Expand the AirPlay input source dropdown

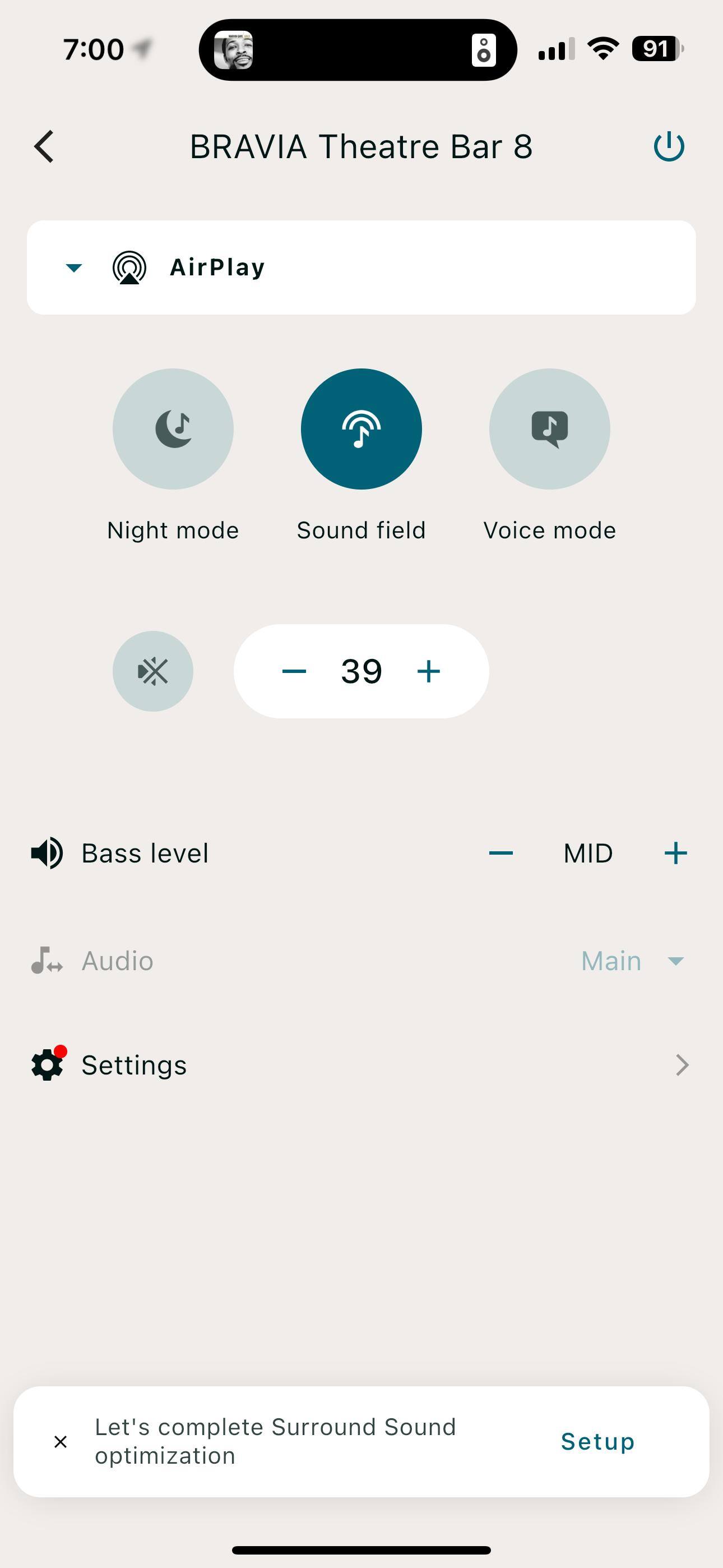tap(74, 268)
